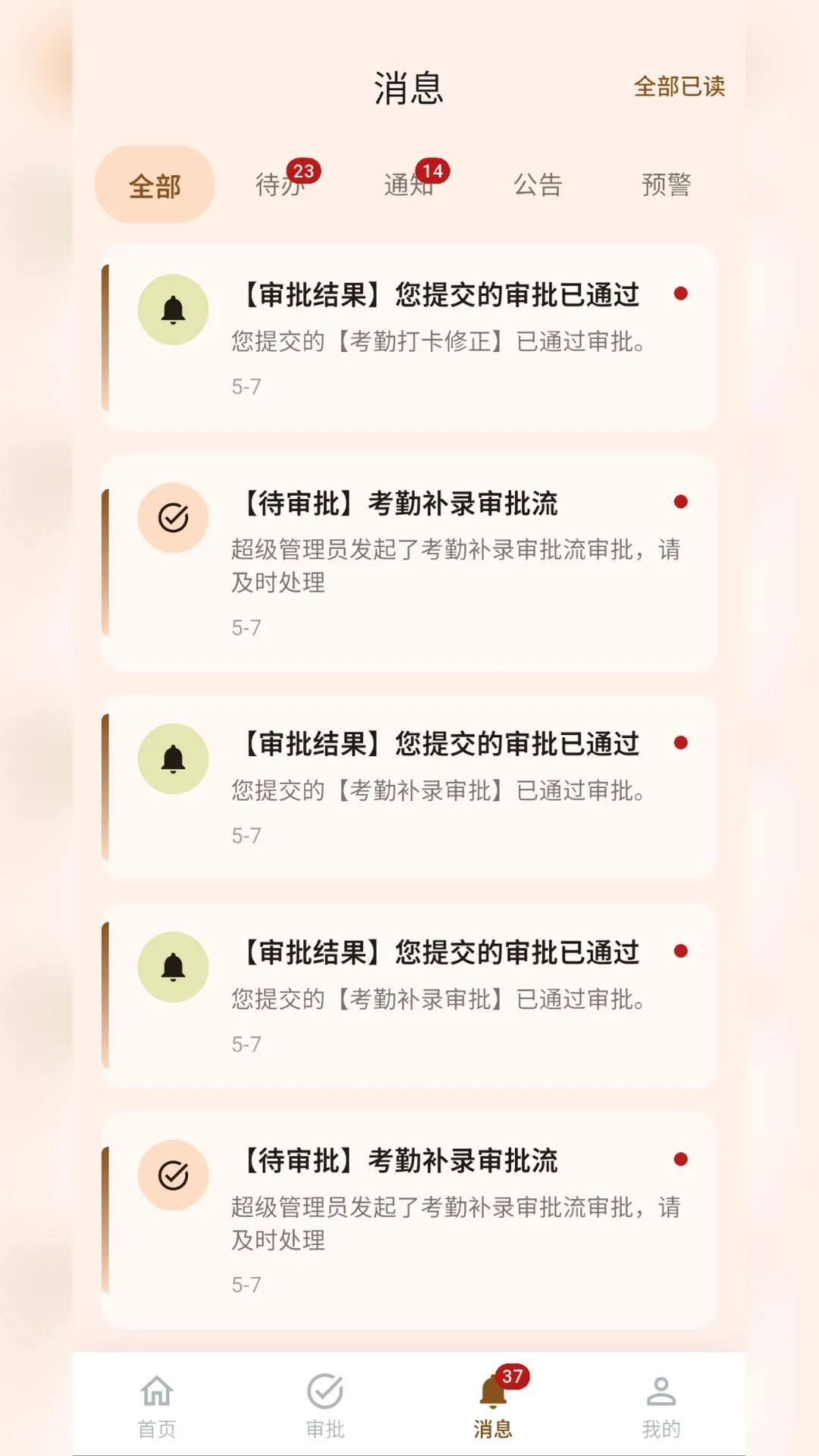The image size is (819, 1456).
Task: Open the 审批 tab in the bottom navigation
Action: (x=325, y=1405)
